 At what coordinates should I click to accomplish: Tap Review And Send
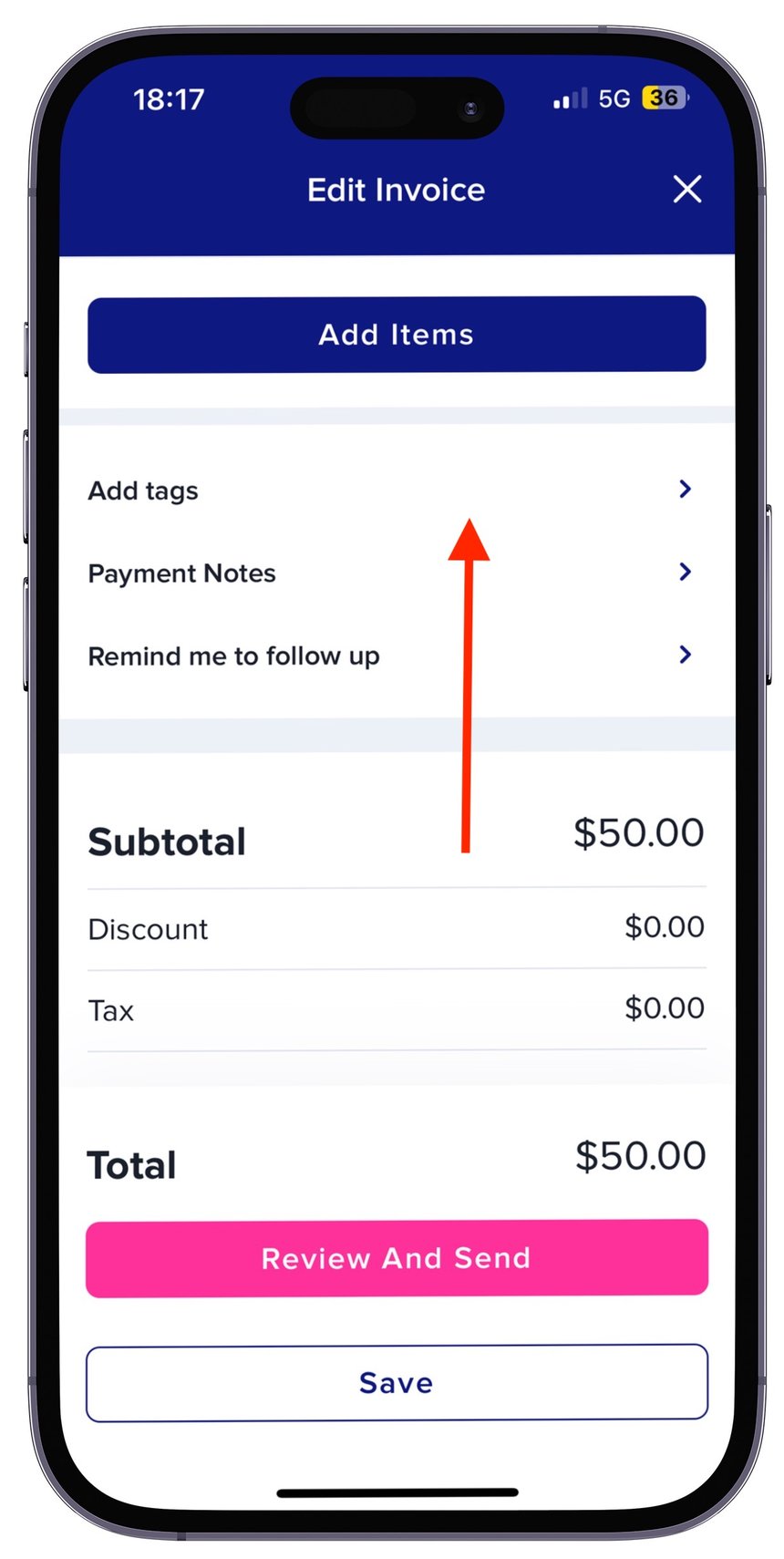click(x=397, y=1258)
